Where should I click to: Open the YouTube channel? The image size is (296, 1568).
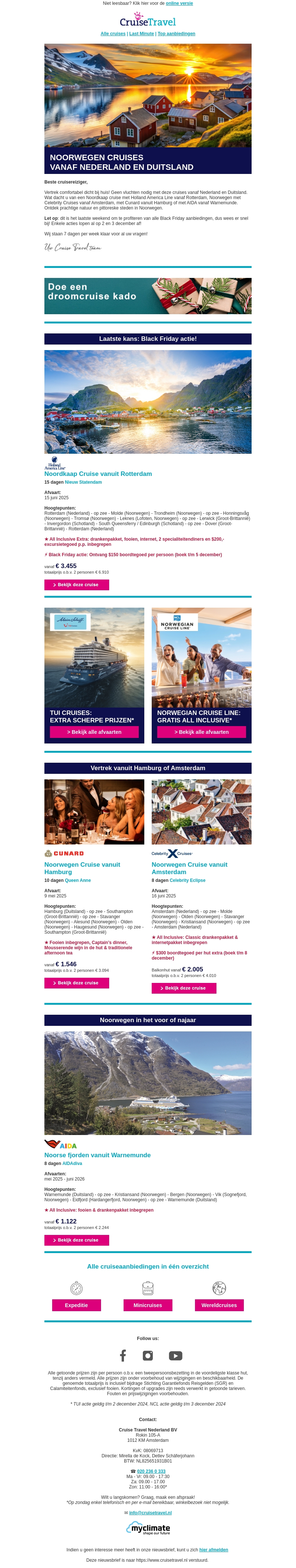[x=175, y=1356]
